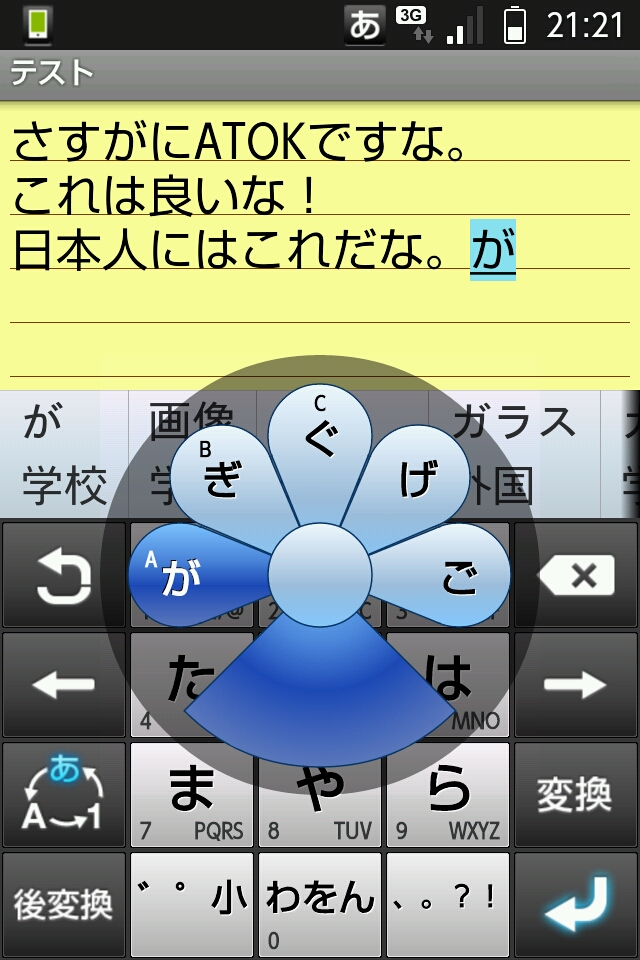This screenshot has width=640, height=960.
Task: Tap the punctuation 、。?! key
Action: [448, 904]
